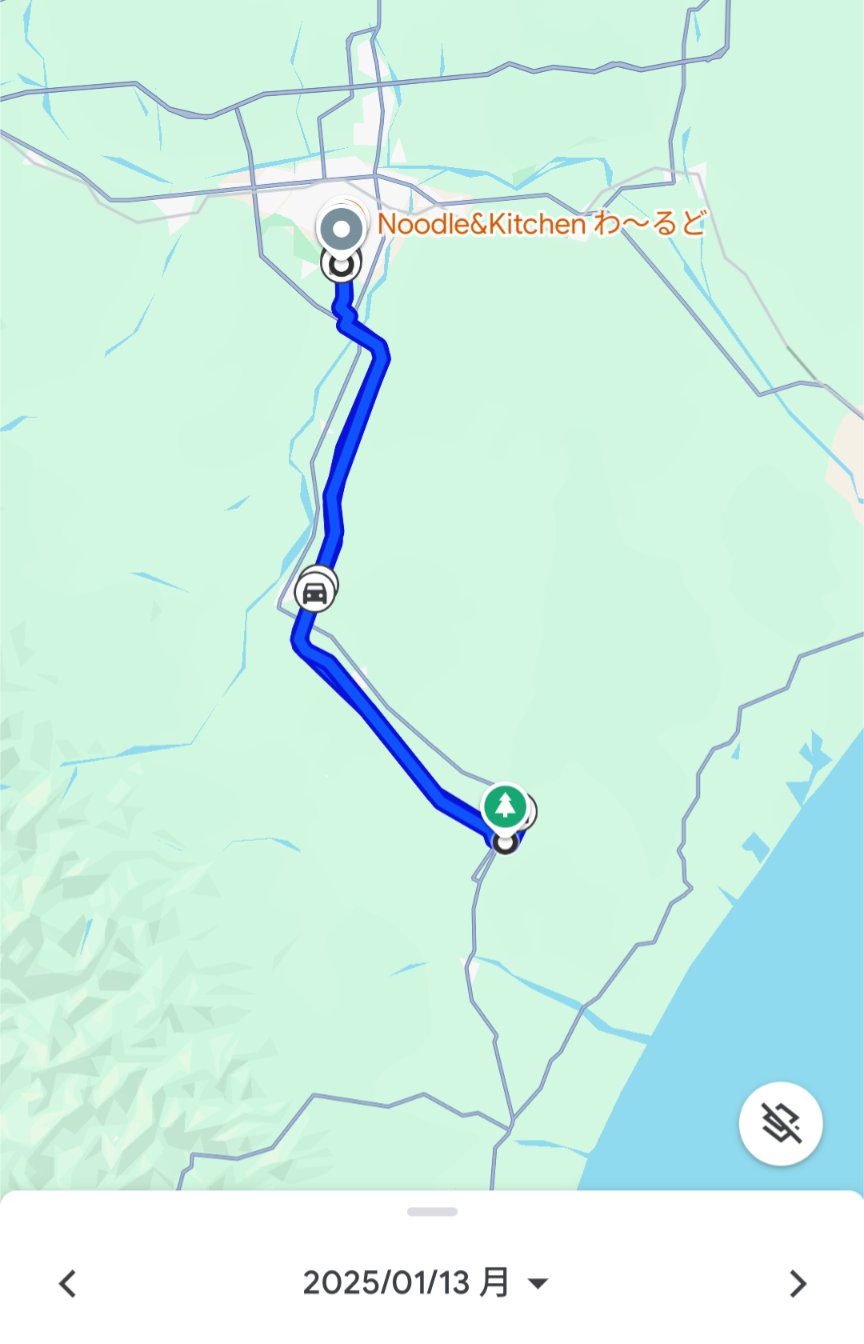Open the green park tree marker
Image resolution: width=864 pixels, height=1344 pixels.
pos(505,805)
